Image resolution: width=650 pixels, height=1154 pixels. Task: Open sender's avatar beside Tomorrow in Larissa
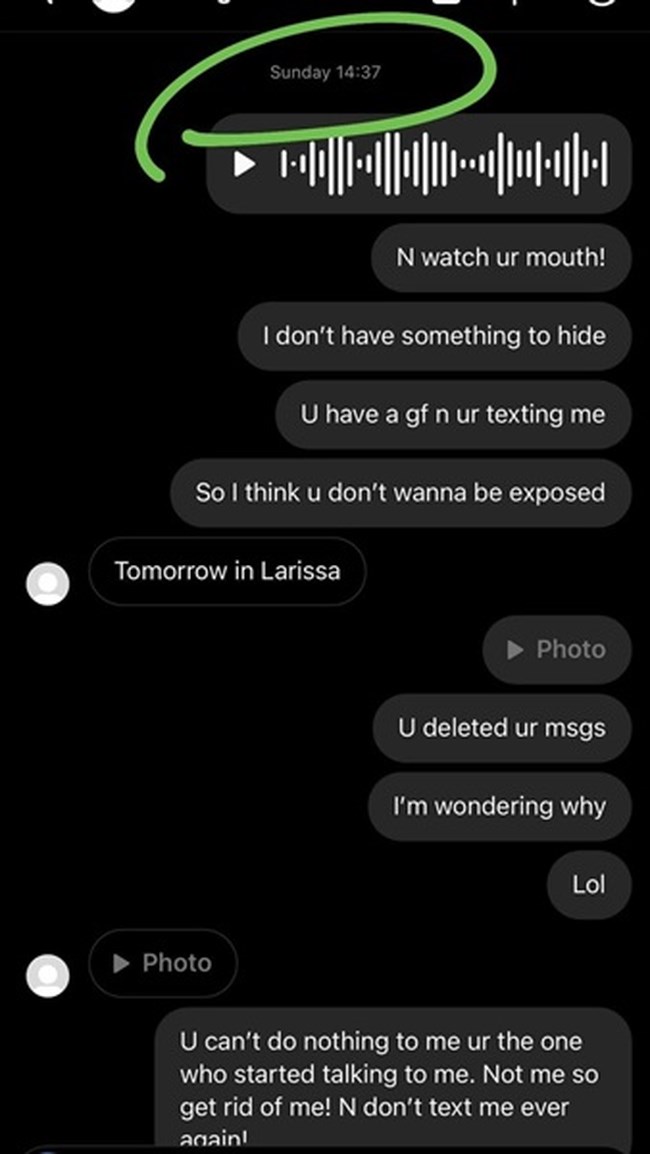coord(47,582)
